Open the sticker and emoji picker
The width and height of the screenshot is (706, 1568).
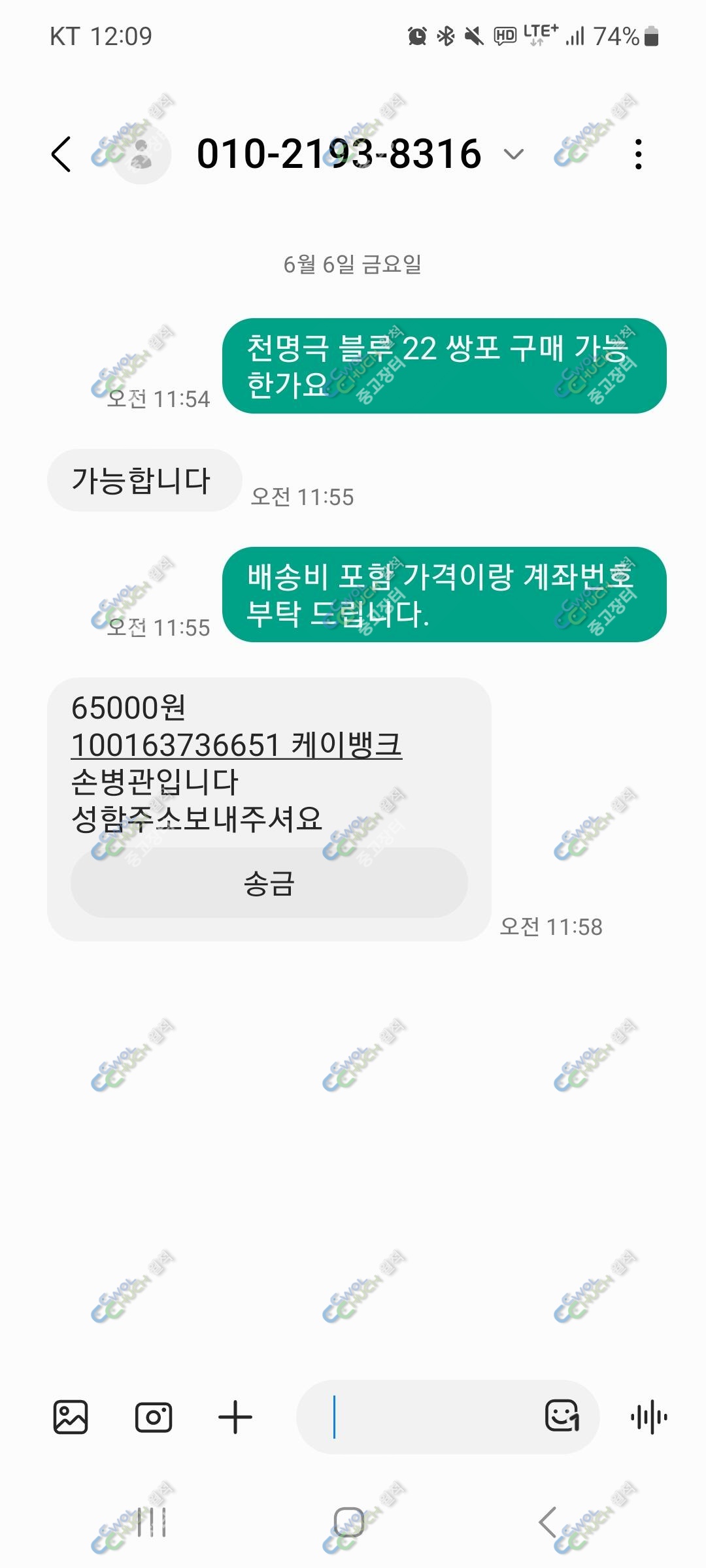563,1416
